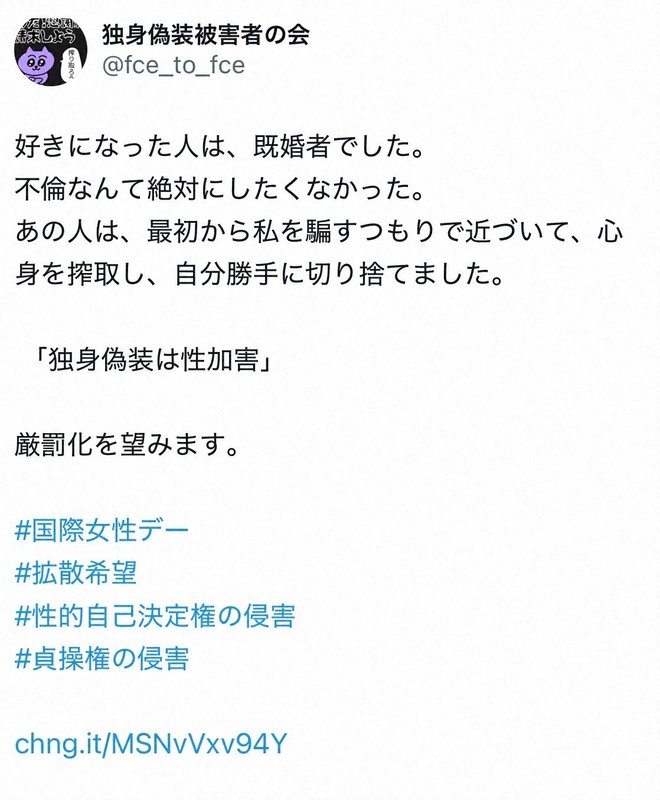Open hashtag #拡散希望

pos(75,572)
